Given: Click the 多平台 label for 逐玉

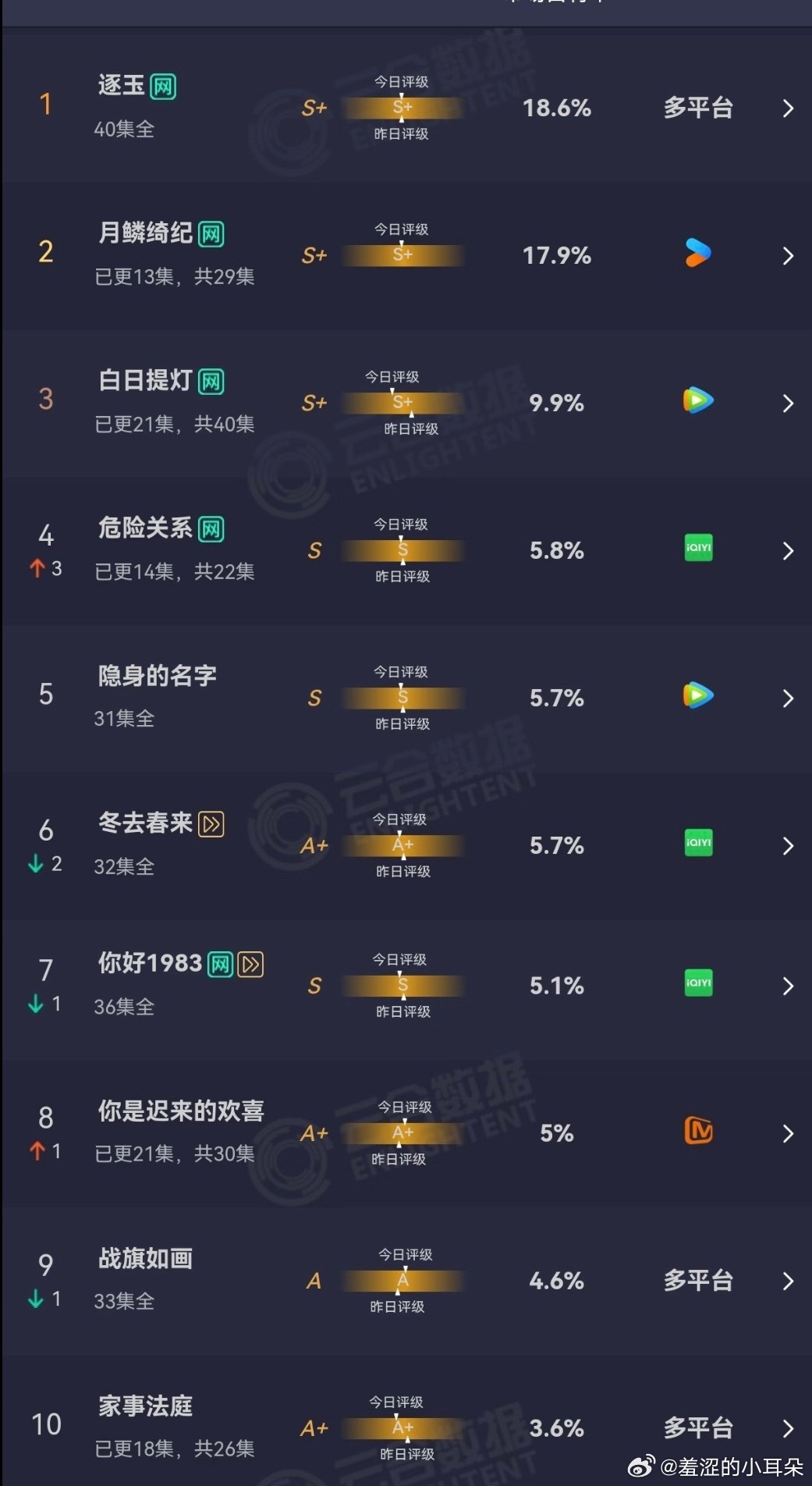Looking at the screenshot, I should 697,108.
